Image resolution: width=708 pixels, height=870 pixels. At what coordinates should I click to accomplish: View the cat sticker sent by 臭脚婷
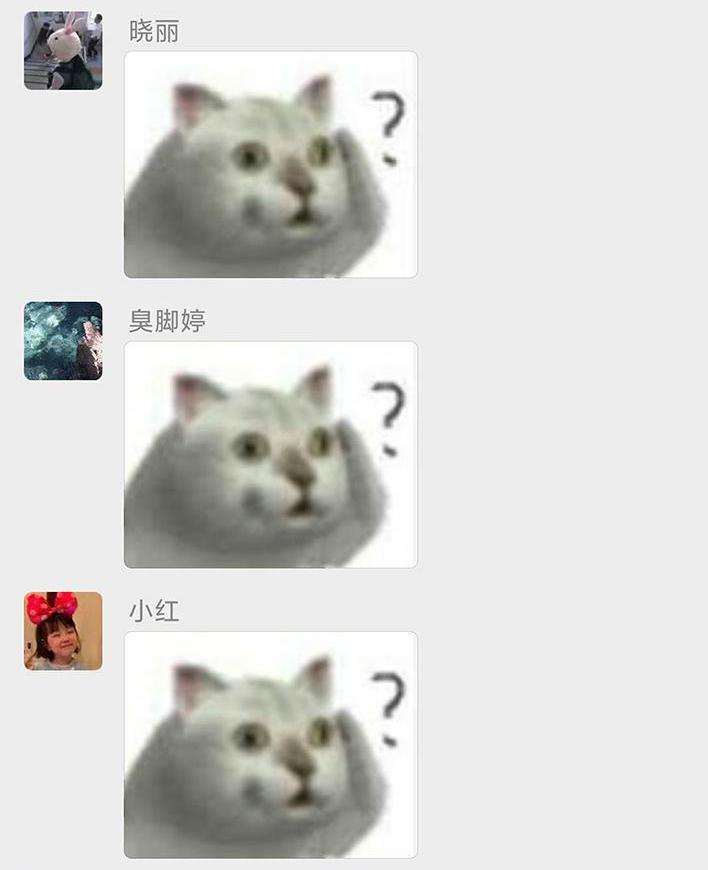pos(270,455)
